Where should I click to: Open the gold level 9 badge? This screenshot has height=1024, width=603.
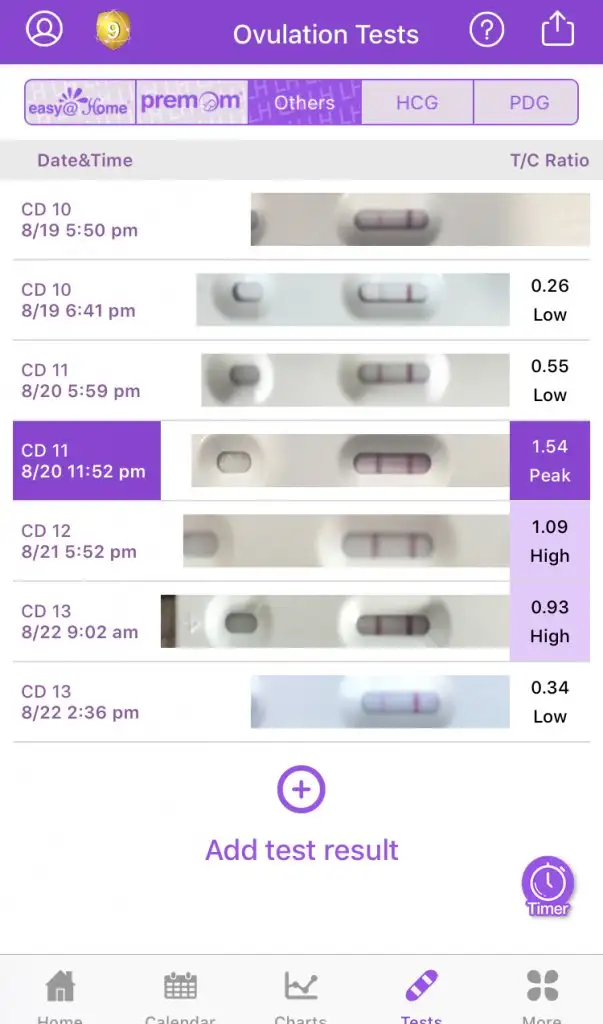(x=113, y=30)
